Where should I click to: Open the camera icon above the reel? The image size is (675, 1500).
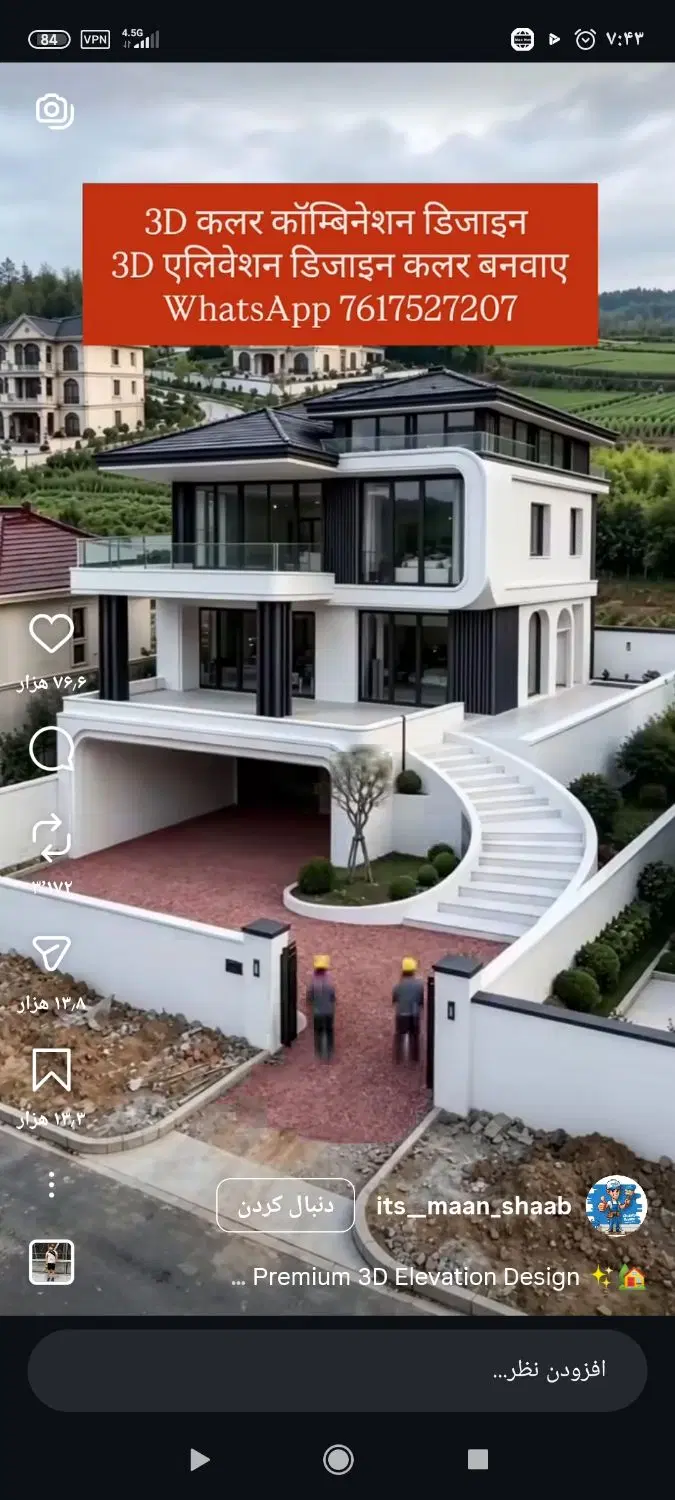coord(54,111)
